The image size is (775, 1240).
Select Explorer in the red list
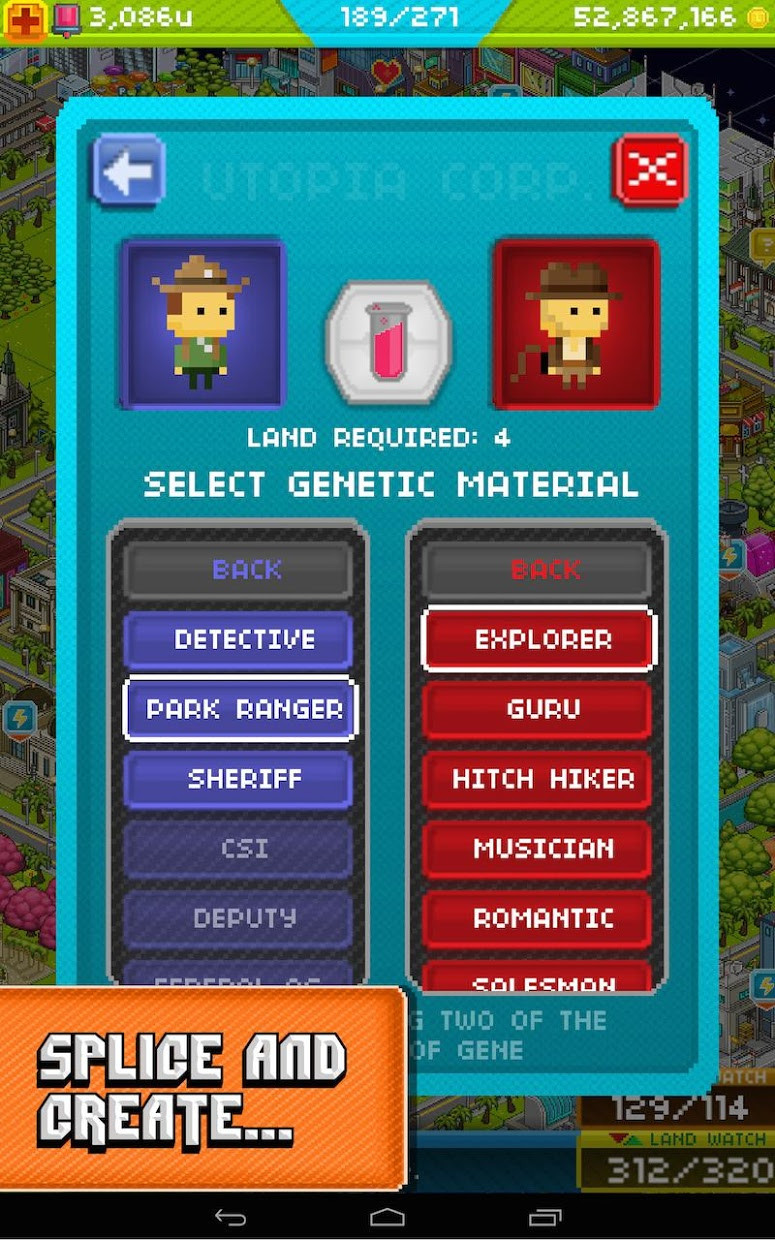point(539,640)
